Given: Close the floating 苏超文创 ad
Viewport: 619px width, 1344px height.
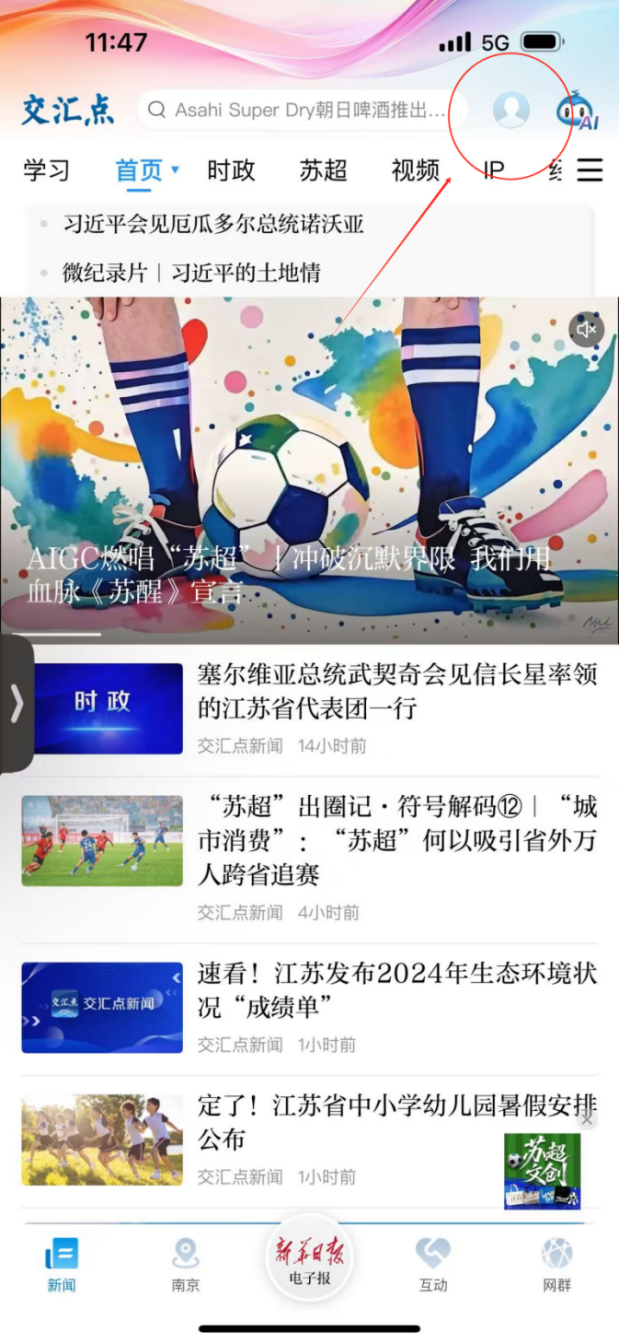Looking at the screenshot, I should tap(587, 1121).
